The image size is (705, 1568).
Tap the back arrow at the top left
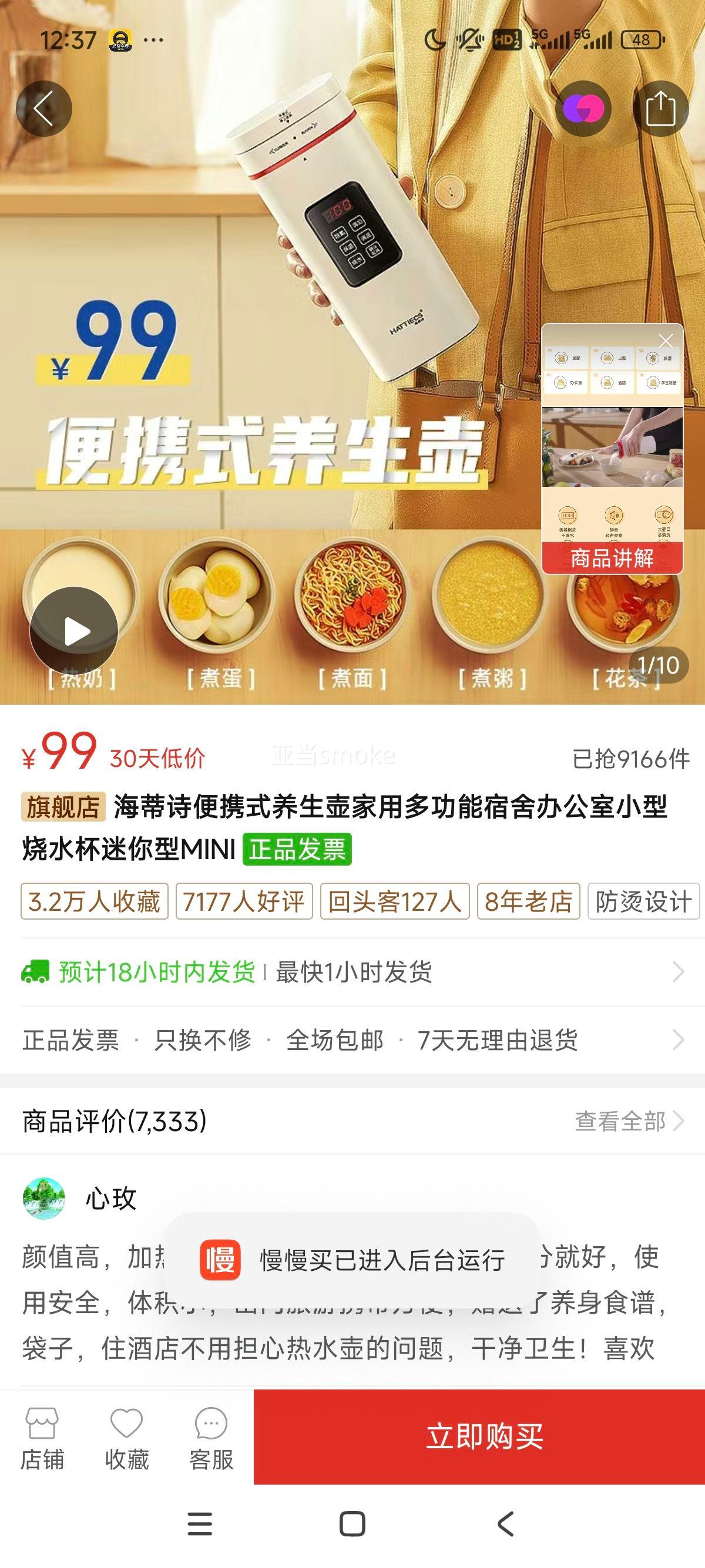point(45,108)
